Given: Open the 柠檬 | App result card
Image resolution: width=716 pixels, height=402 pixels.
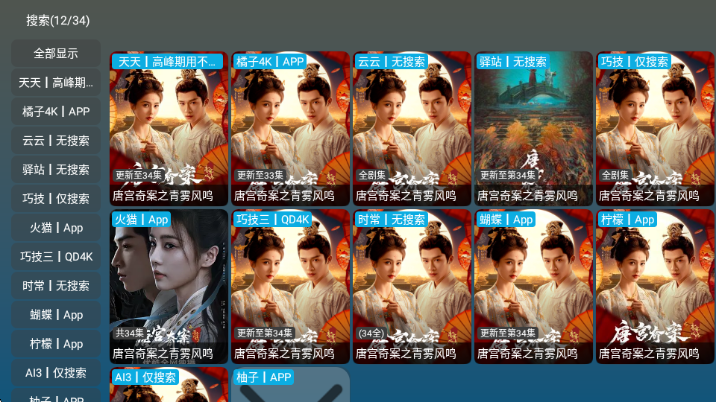Looking at the screenshot, I should click(x=654, y=286).
